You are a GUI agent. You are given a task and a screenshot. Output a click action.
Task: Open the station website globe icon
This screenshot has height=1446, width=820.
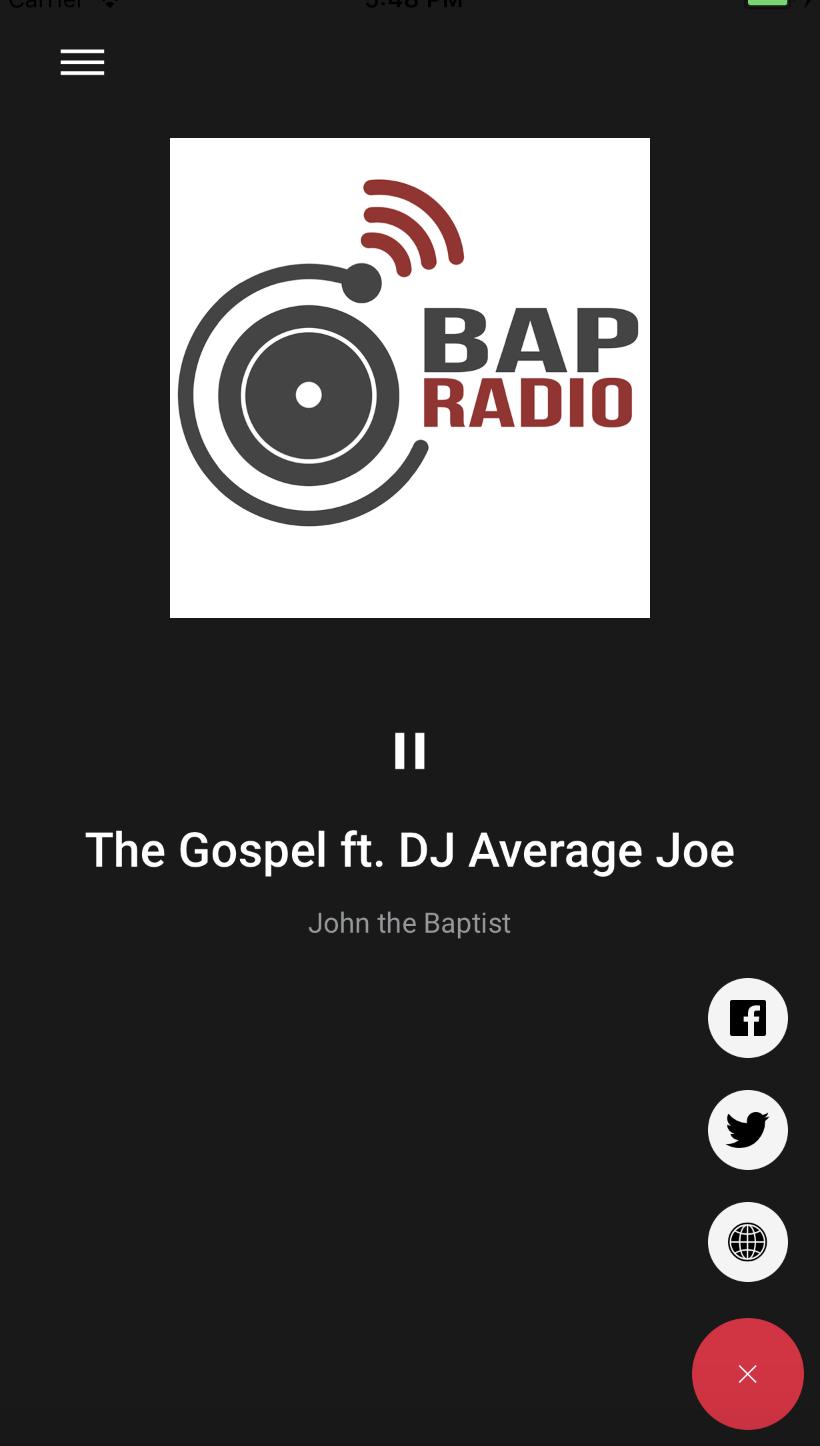pyautogui.click(x=748, y=1242)
